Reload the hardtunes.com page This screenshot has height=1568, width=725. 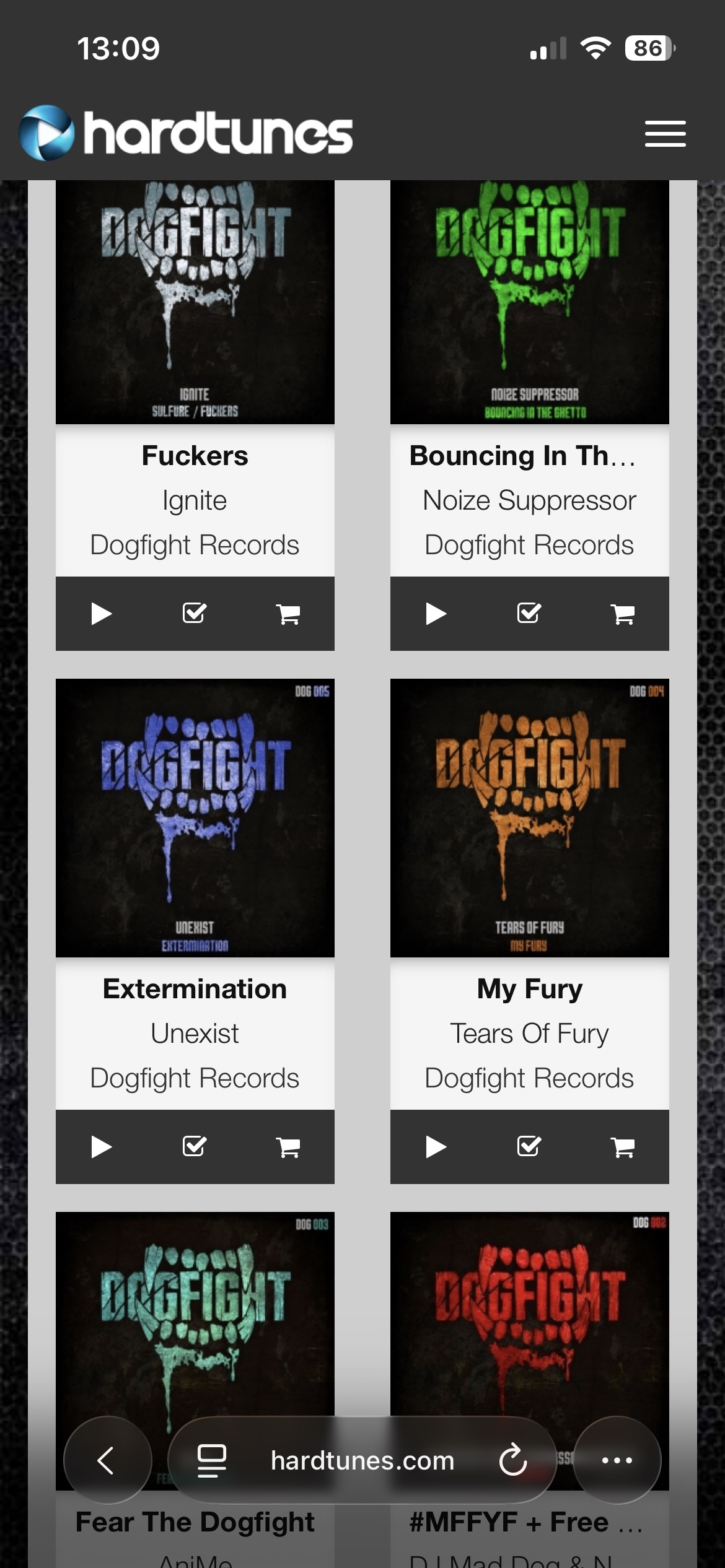(x=513, y=1460)
